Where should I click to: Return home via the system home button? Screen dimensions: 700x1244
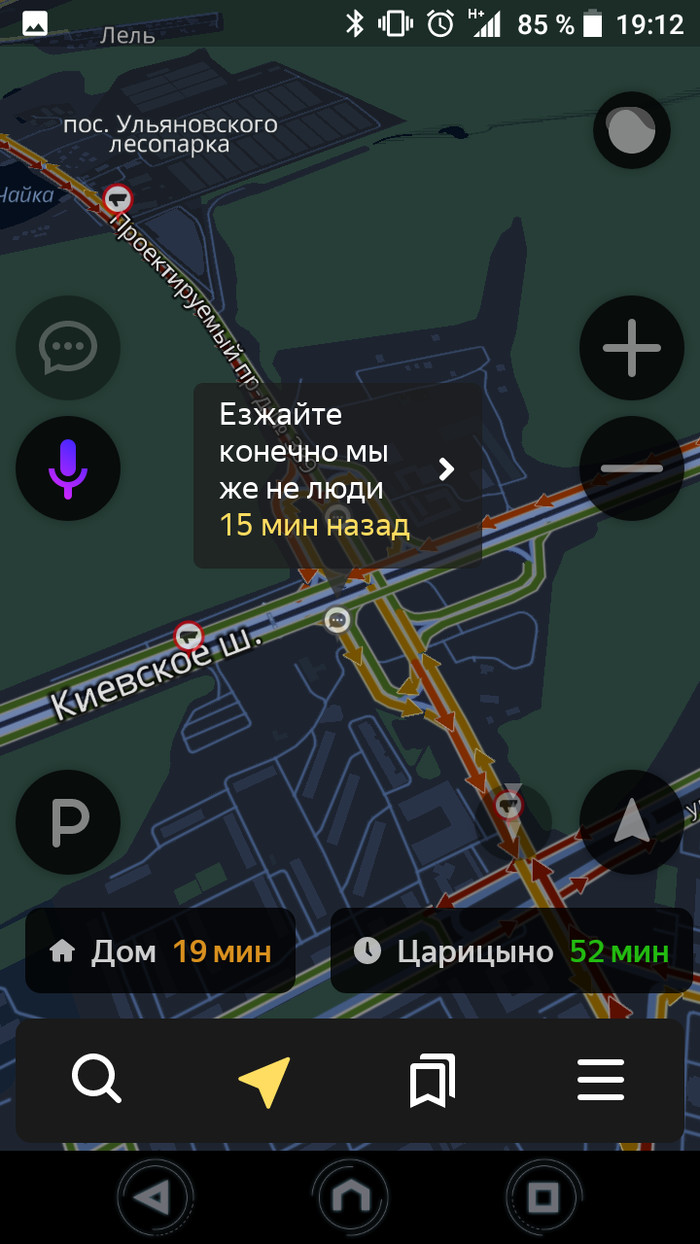click(349, 1198)
